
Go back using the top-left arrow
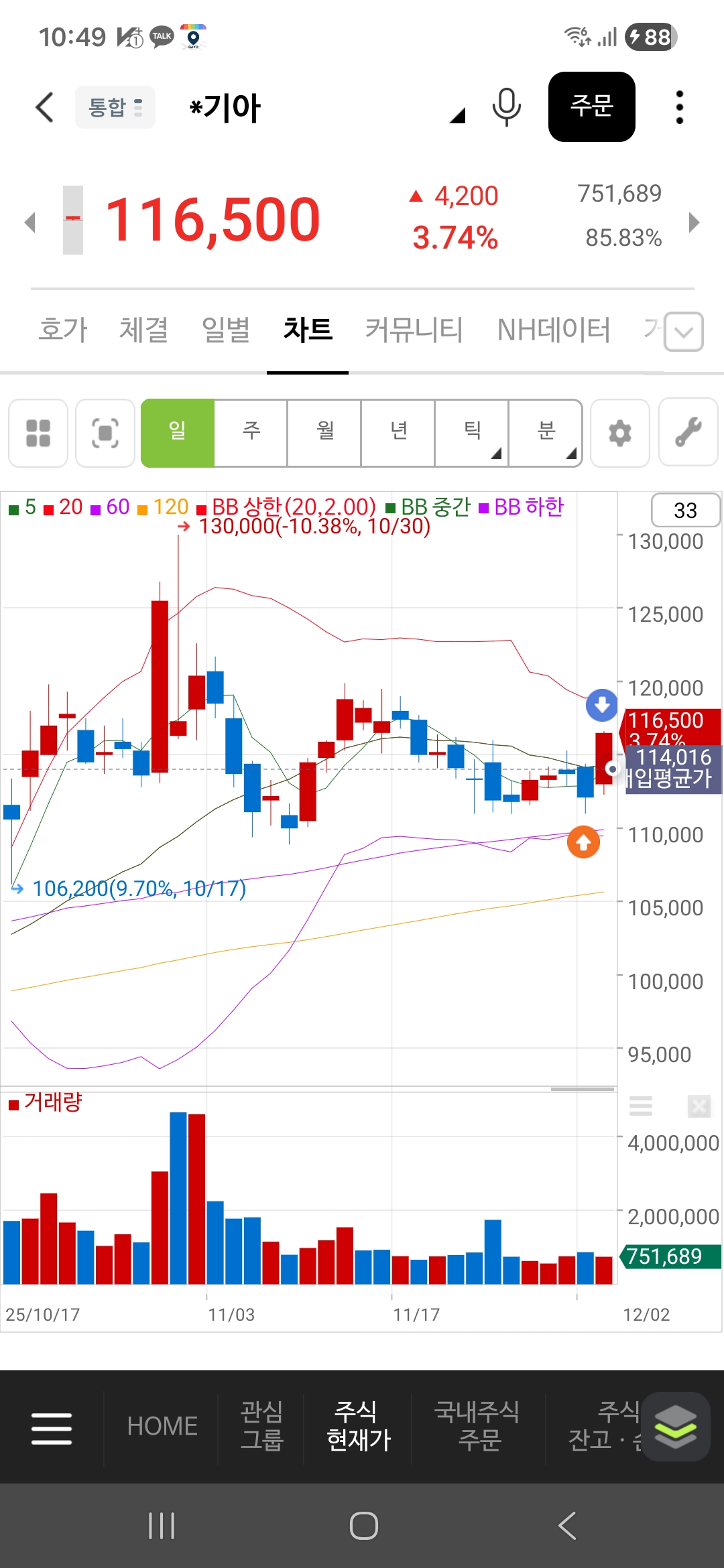[44, 107]
